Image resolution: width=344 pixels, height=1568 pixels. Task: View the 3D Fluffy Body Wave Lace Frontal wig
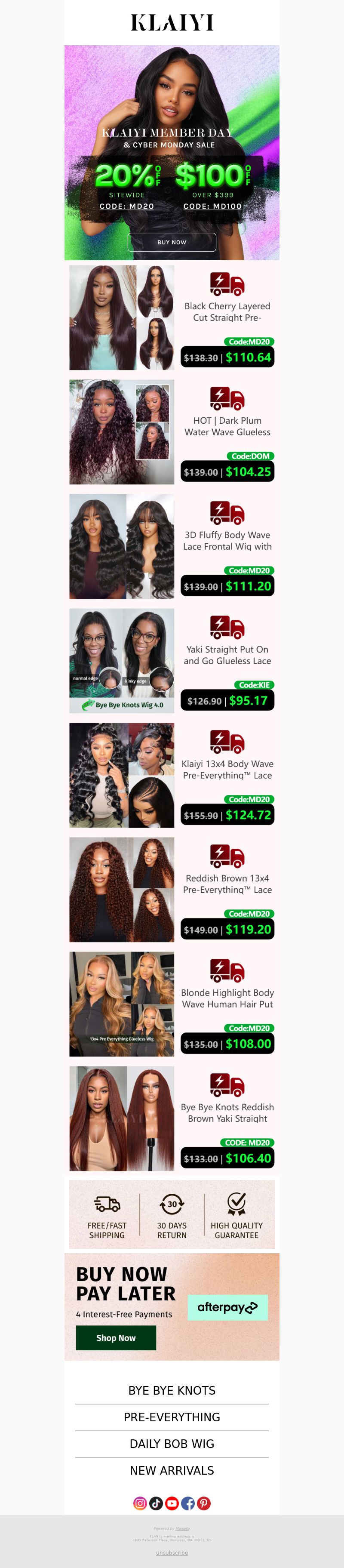(227, 541)
